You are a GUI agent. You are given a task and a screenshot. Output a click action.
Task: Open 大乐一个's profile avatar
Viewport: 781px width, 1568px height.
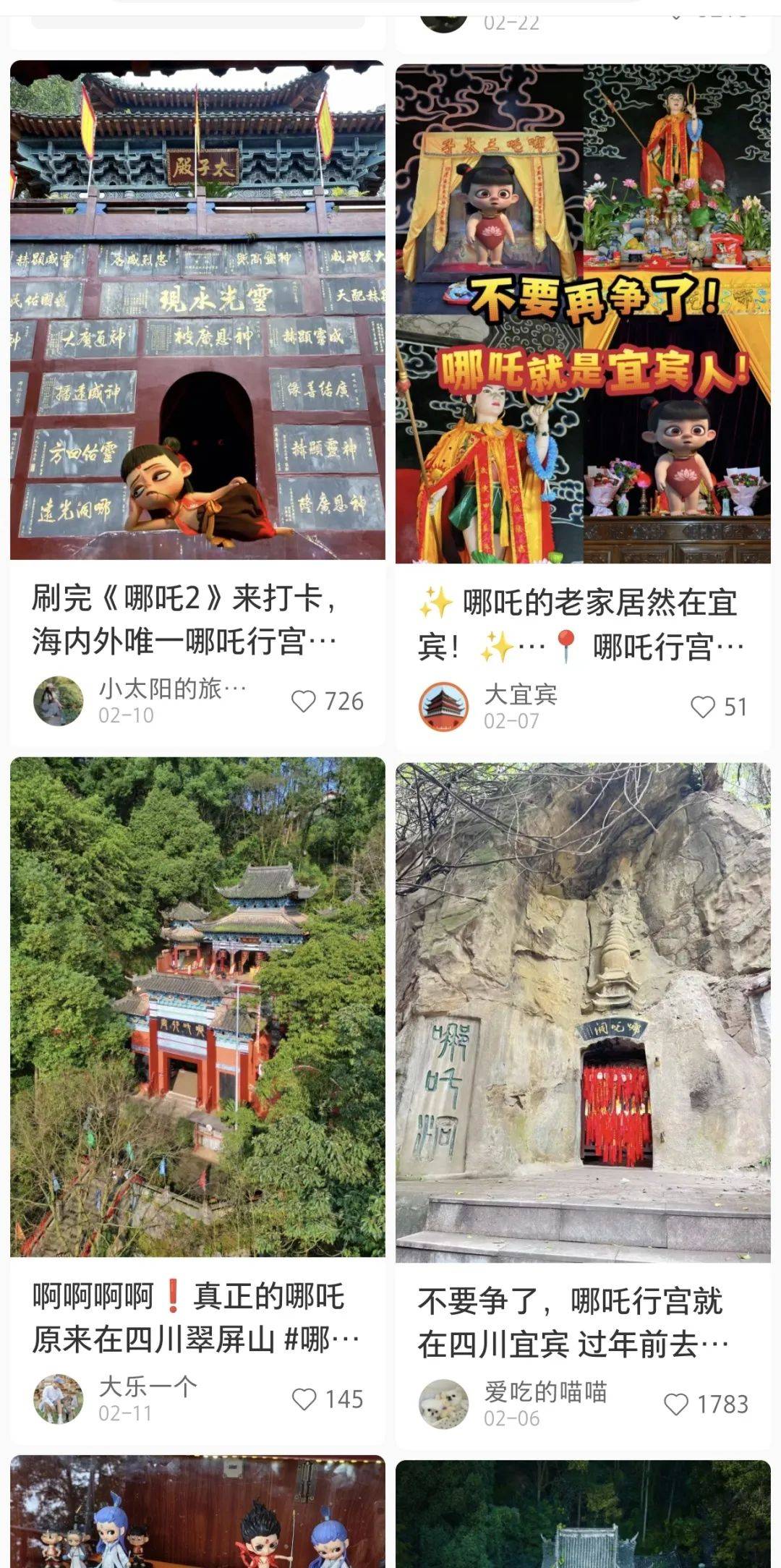pos(59,1399)
